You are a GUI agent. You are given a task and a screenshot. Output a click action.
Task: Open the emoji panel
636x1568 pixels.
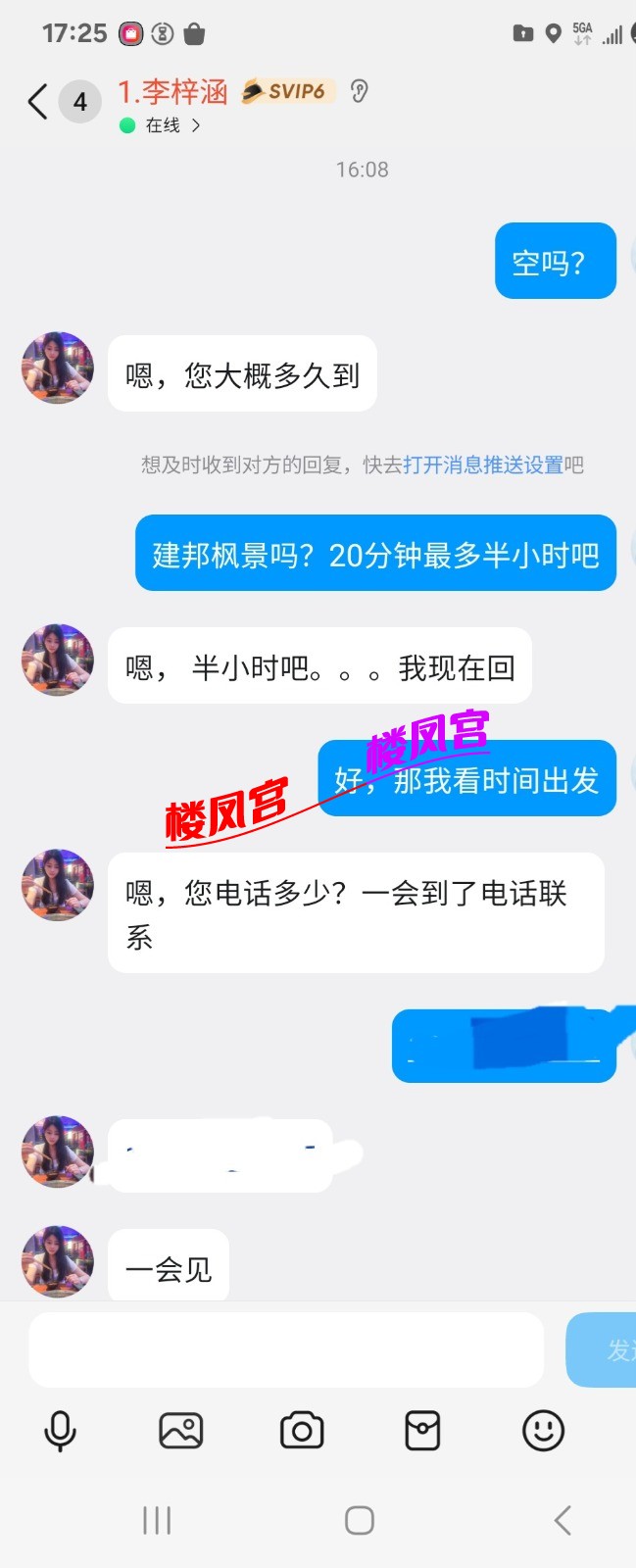(543, 1431)
